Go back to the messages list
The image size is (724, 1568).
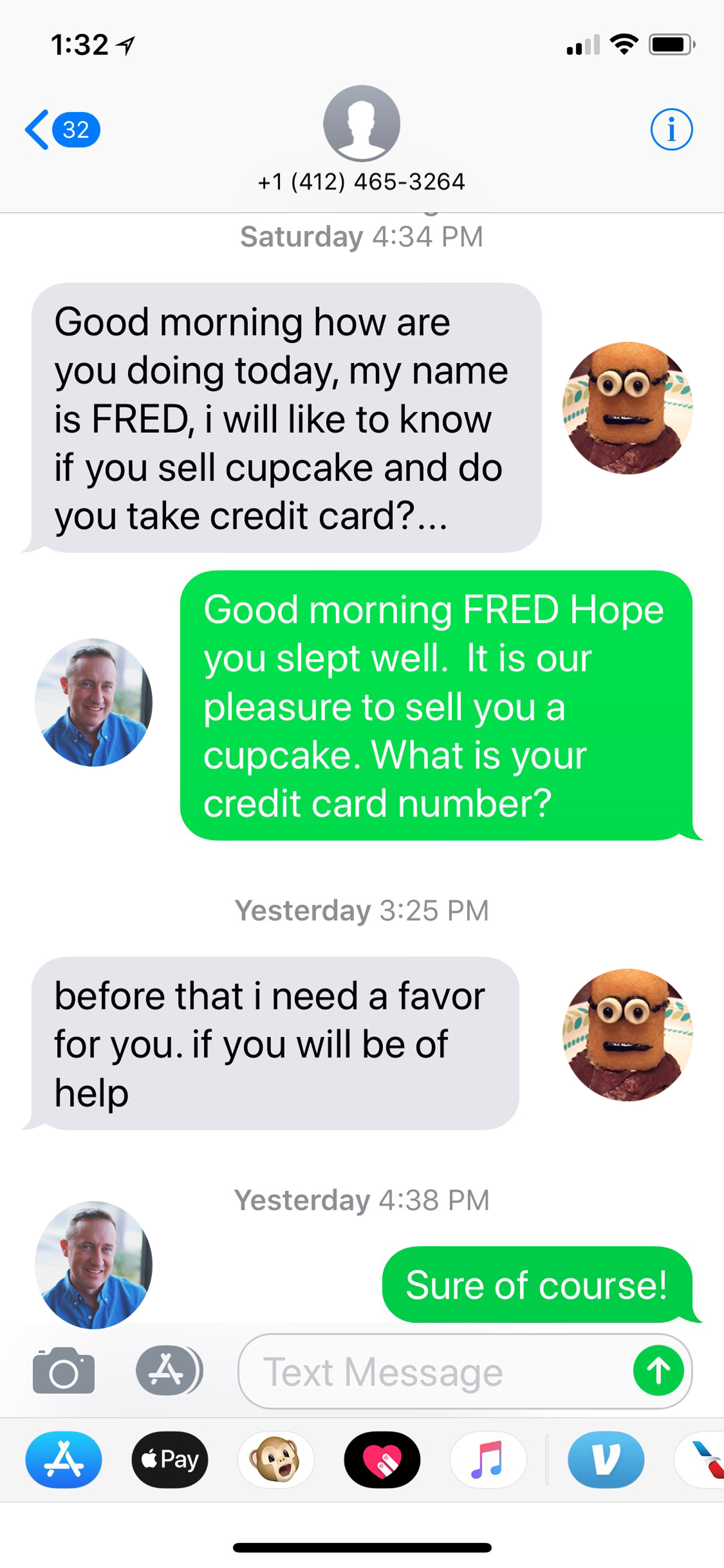click(61, 130)
